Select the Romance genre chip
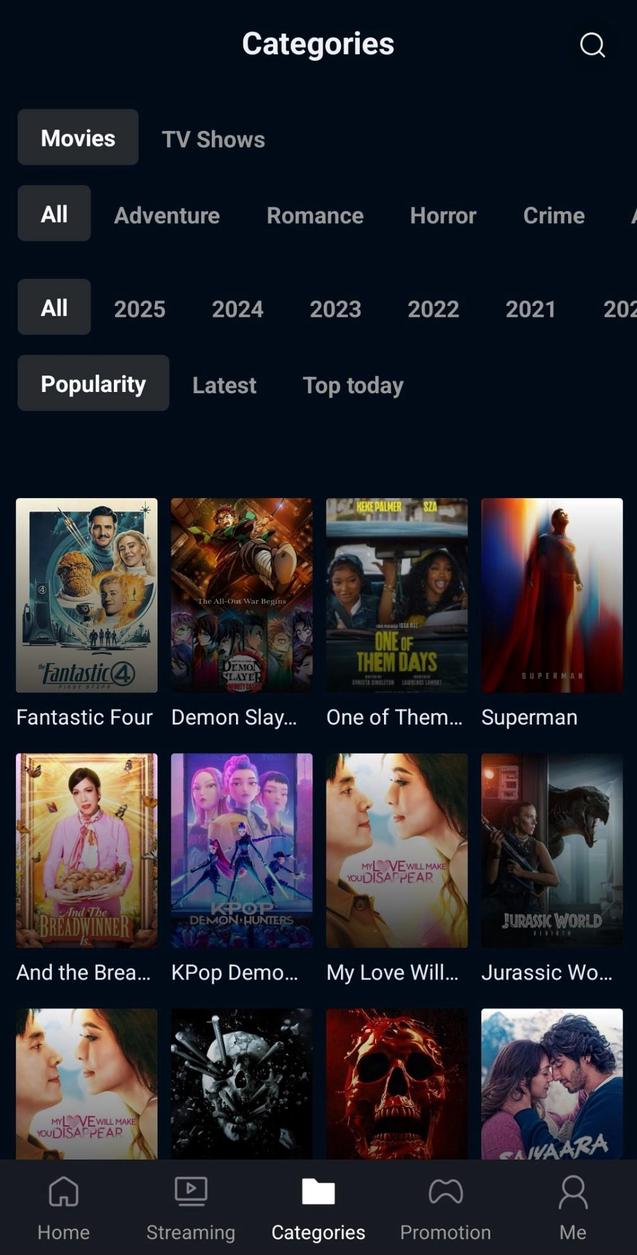 click(x=315, y=215)
